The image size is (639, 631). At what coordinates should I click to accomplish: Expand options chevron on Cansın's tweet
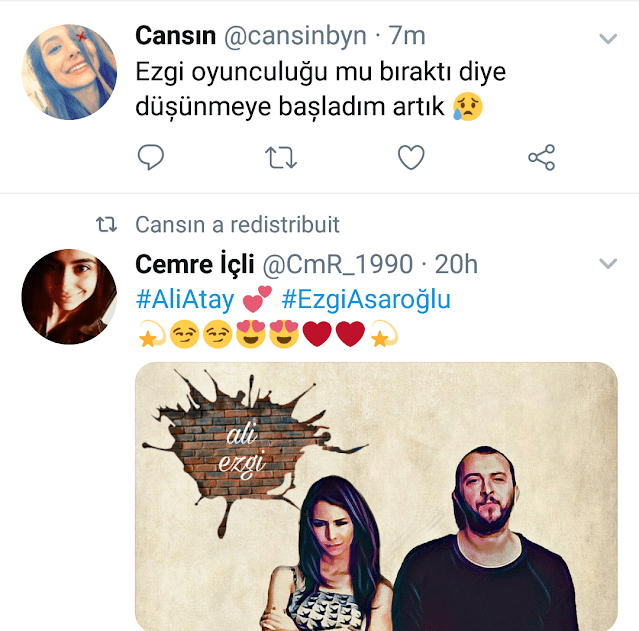click(608, 39)
